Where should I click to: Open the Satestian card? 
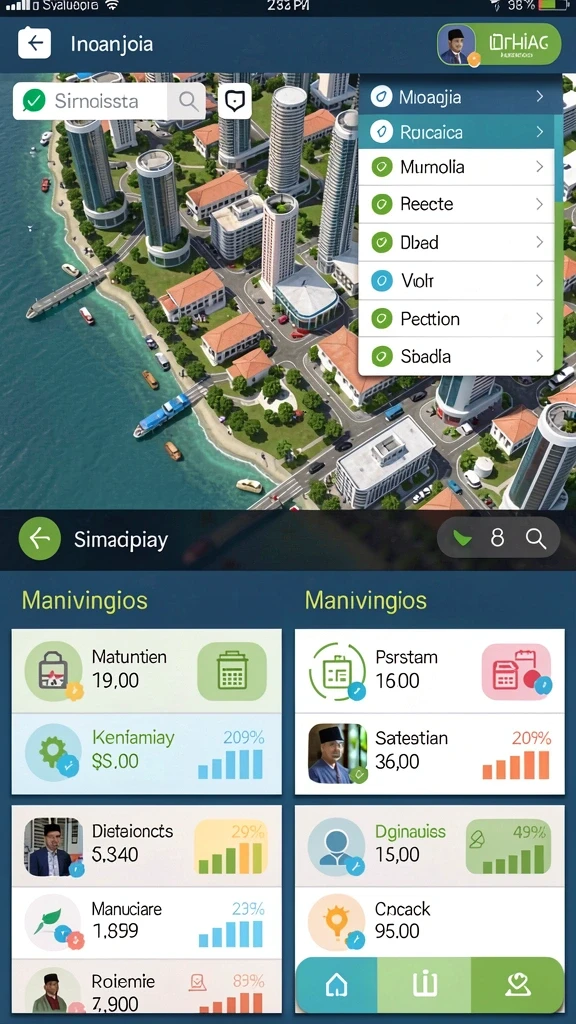[429, 754]
